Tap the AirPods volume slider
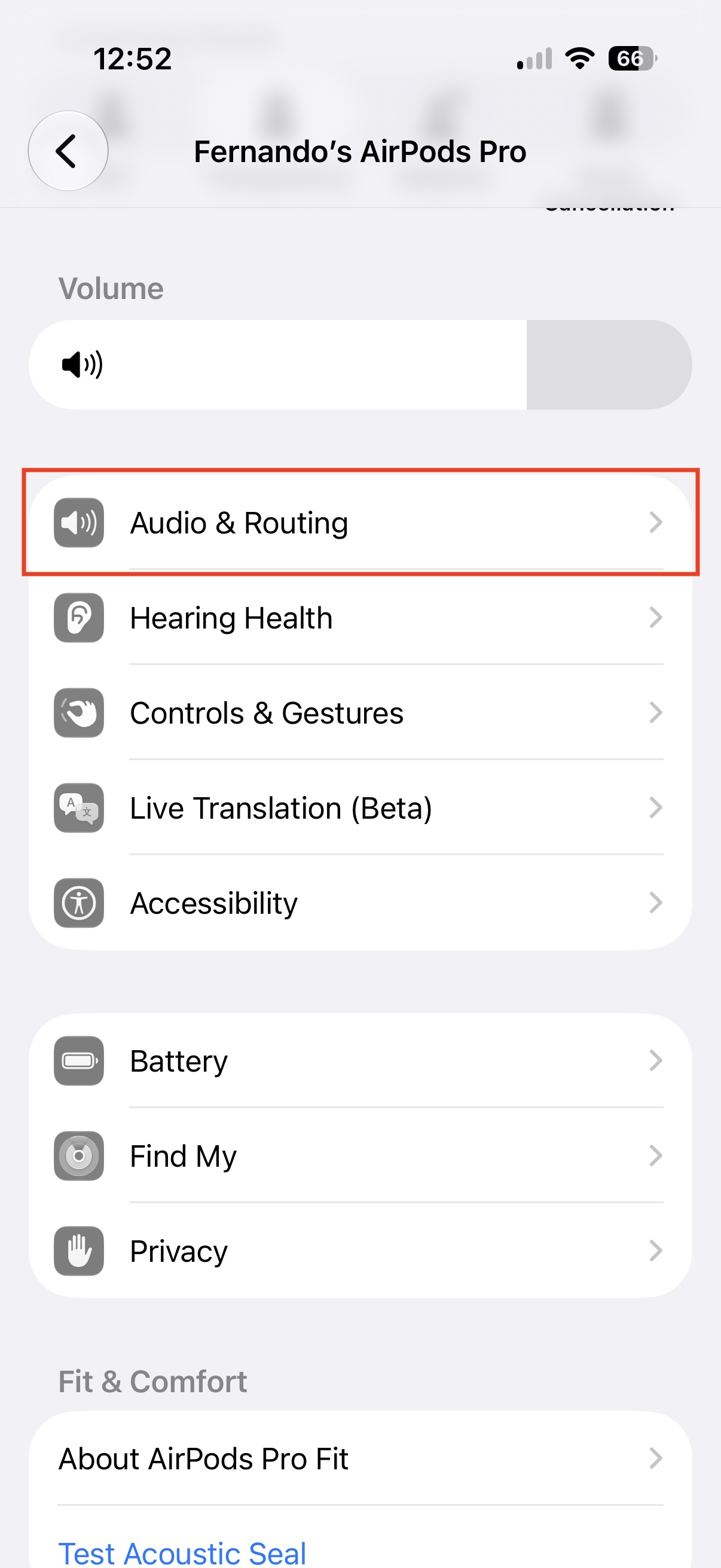This screenshot has width=721, height=1568. coord(360,365)
